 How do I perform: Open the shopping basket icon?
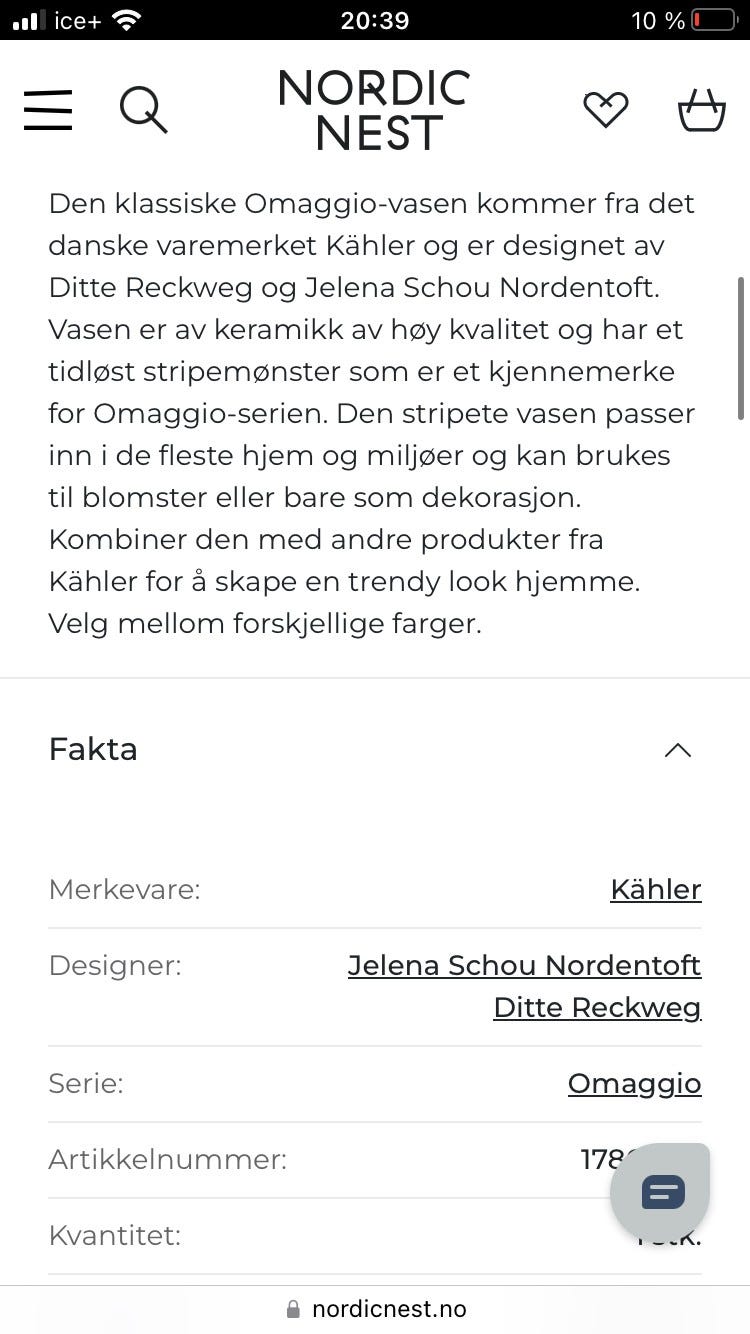click(702, 110)
